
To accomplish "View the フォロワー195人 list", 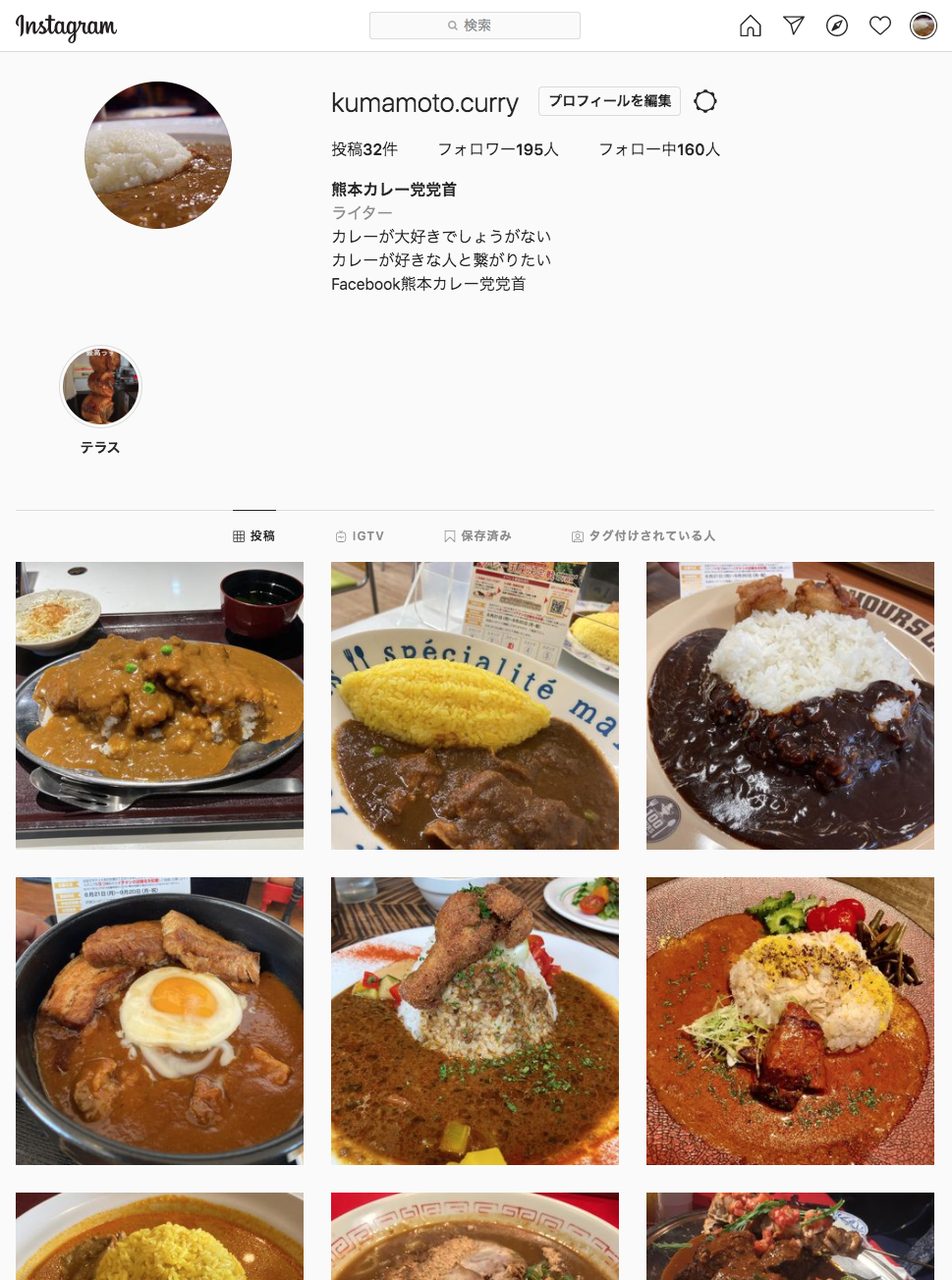I will coord(498,150).
